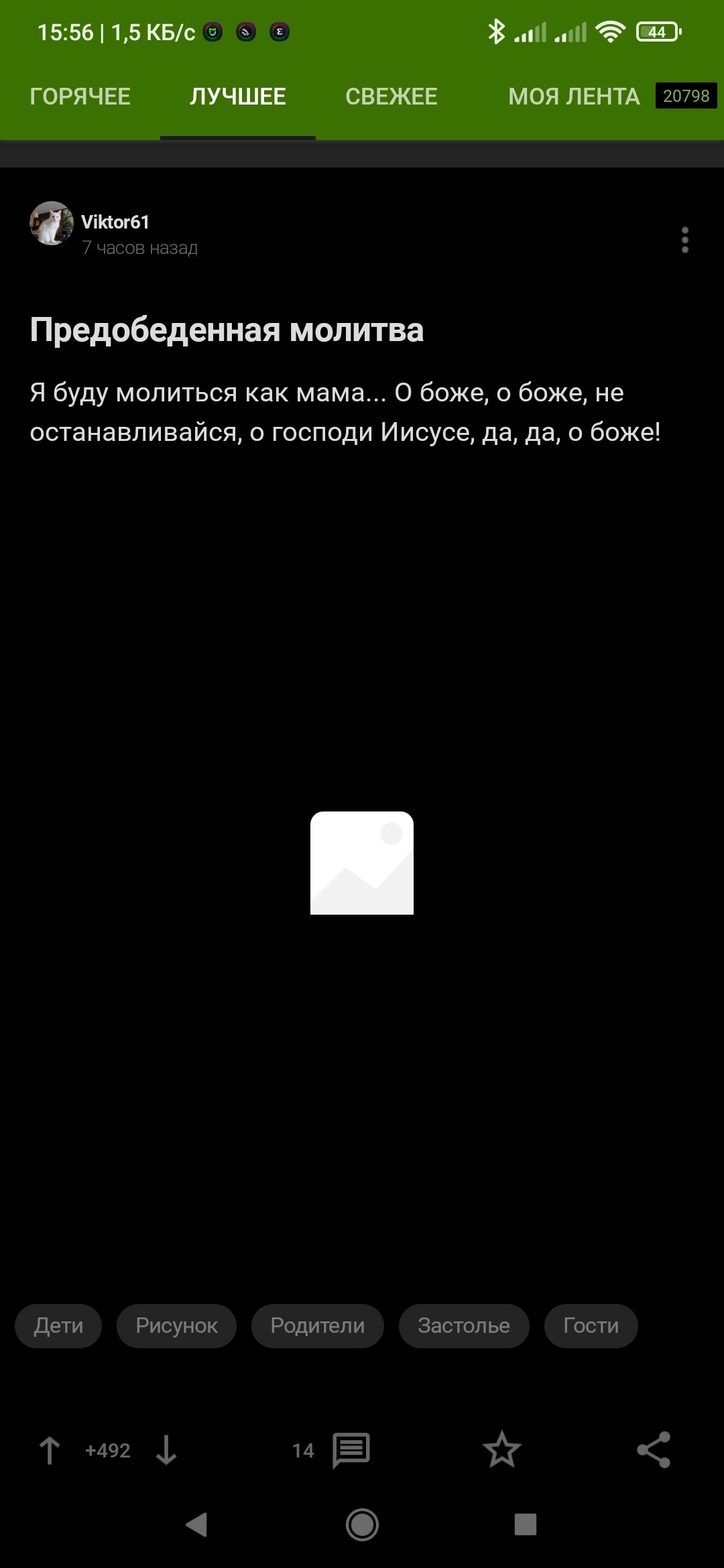Open the post Предобеденная молитва

(227, 330)
